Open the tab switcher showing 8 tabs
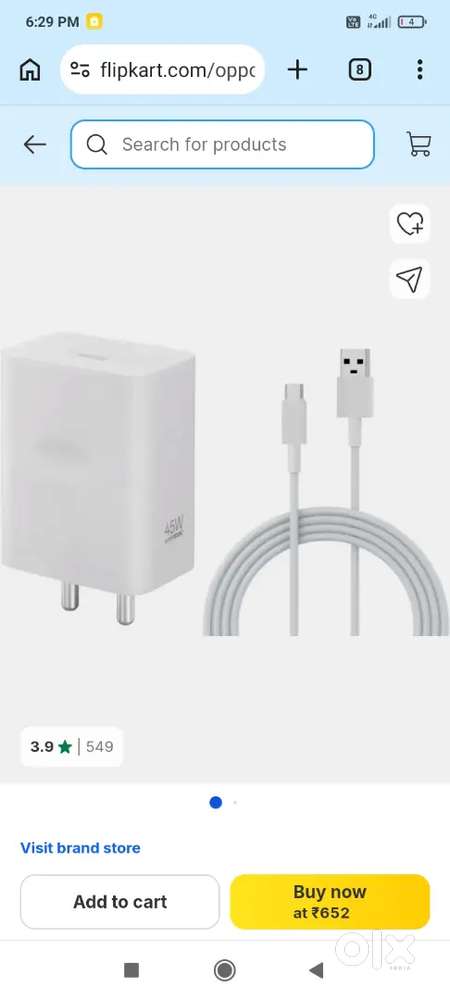 pyautogui.click(x=359, y=70)
